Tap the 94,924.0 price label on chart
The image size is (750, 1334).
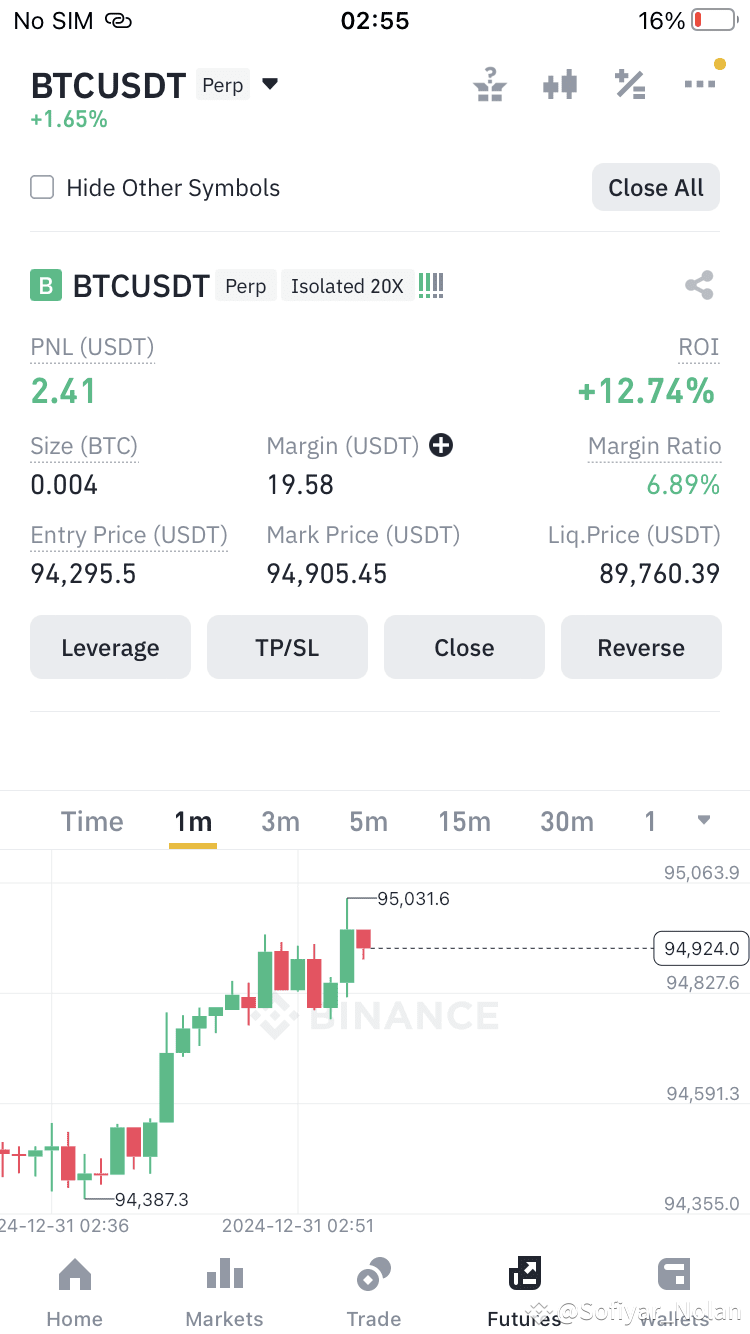[700, 948]
